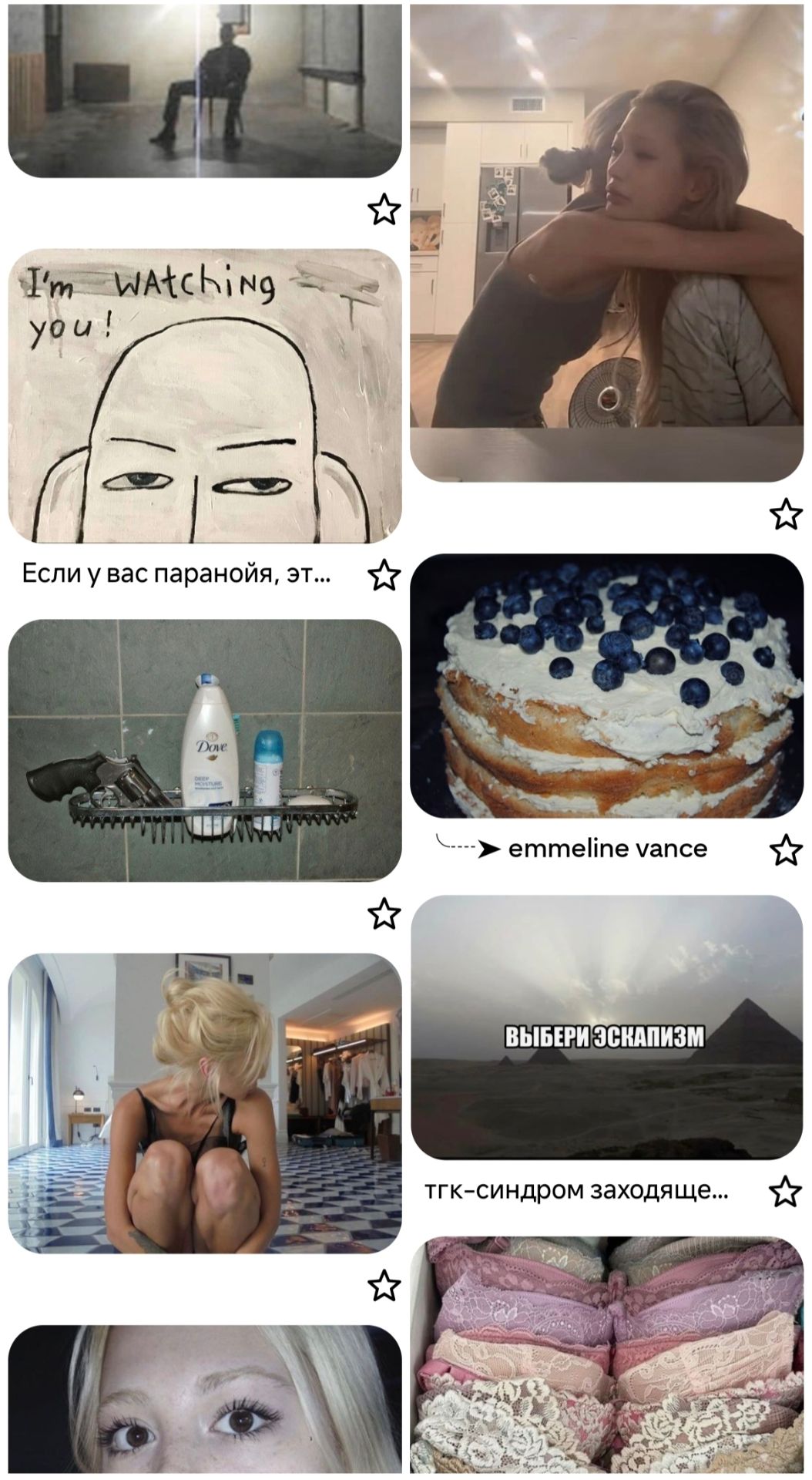Star the Dove bottle shower shelf pin

(x=384, y=913)
